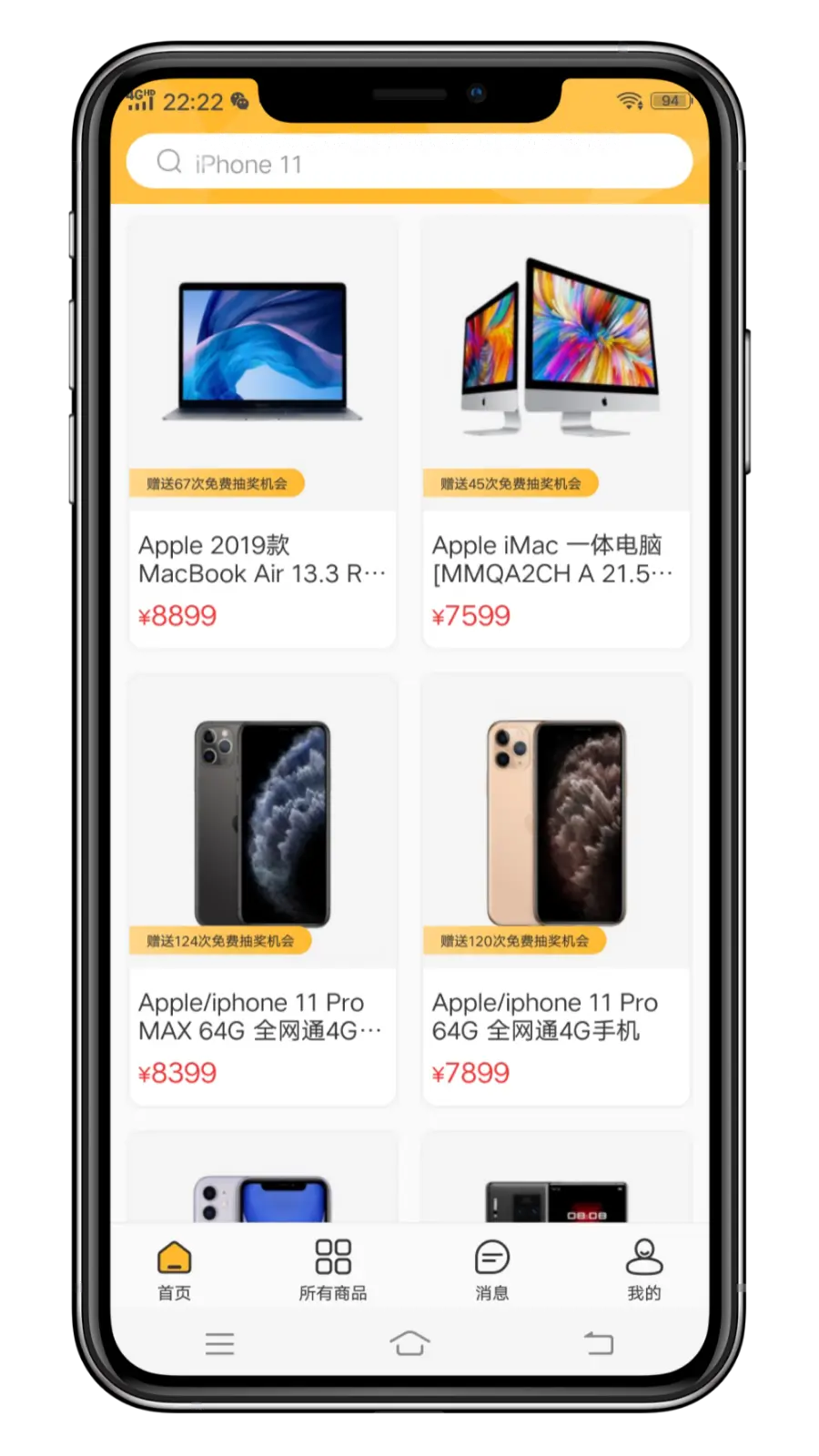Go to the 我的 tab

[x=643, y=1270]
